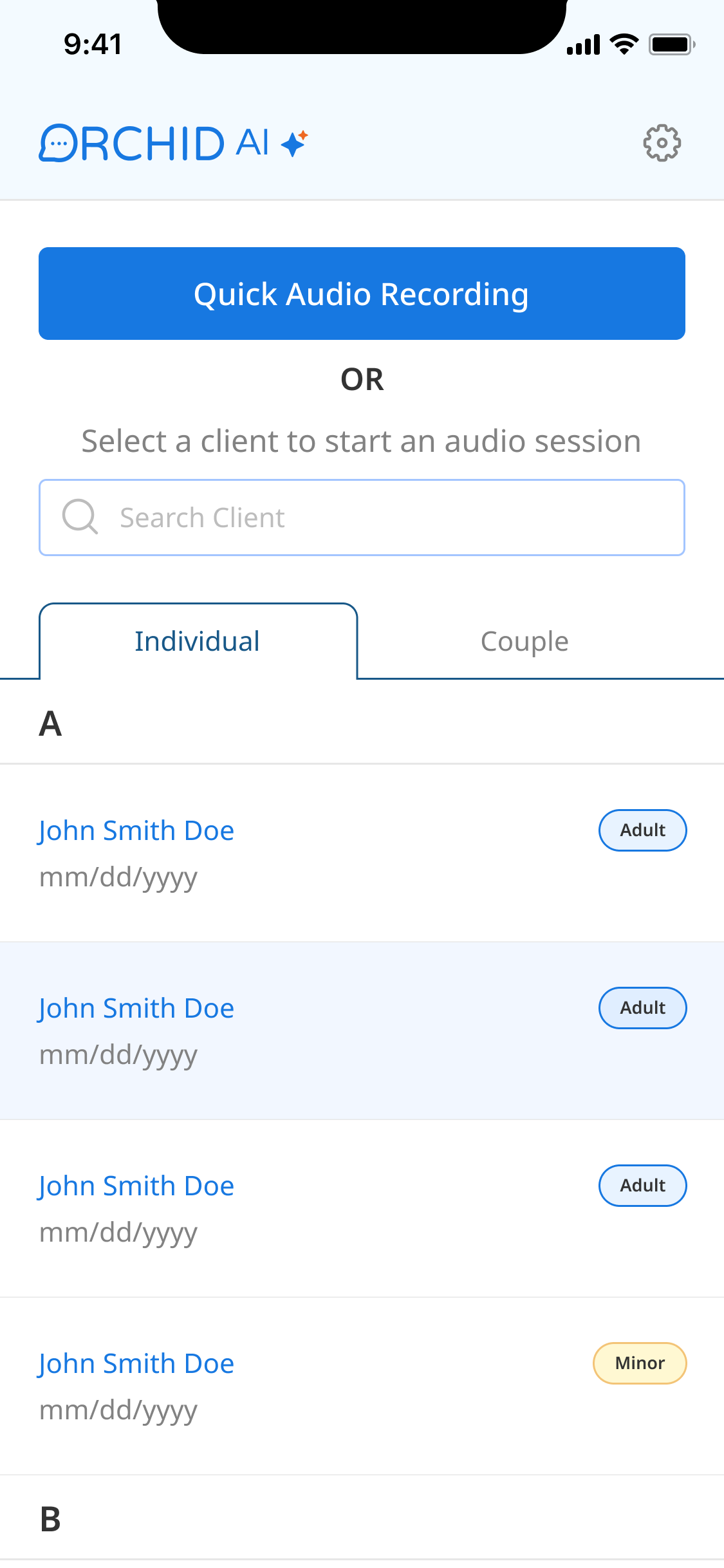724x1568 pixels.
Task: Open settings via the gear icon
Action: (x=662, y=143)
